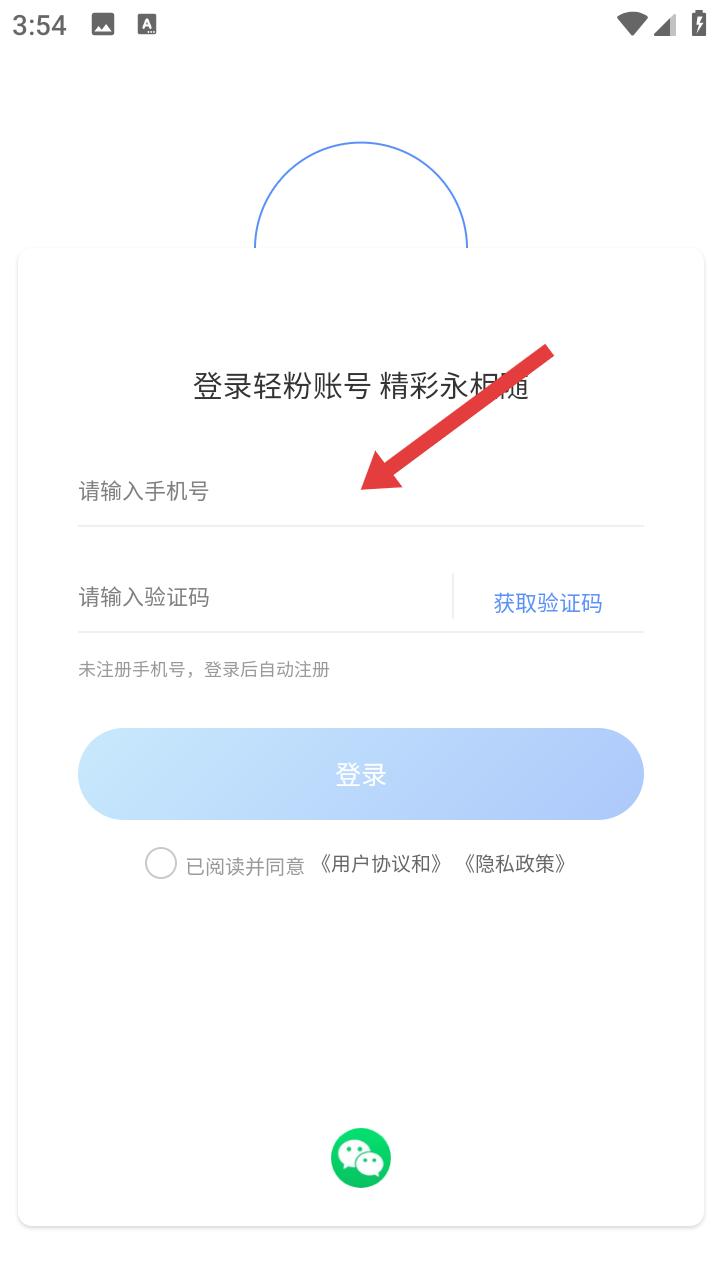Get verification code via 获取验证码
This screenshot has width=720, height=1280.
(547, 602)
